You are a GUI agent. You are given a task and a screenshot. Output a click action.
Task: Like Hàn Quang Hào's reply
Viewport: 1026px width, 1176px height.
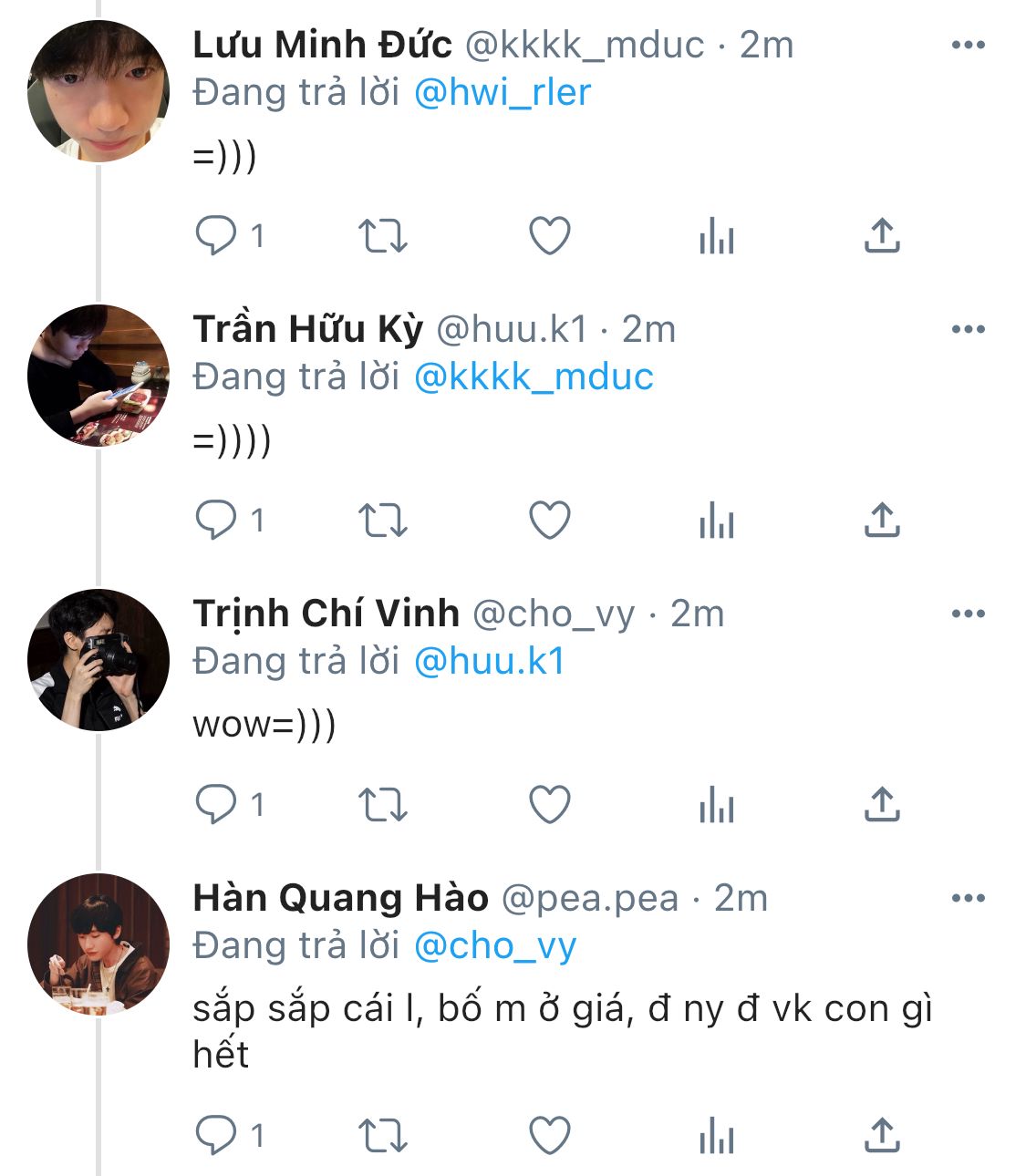click(x=550, y=1136)
